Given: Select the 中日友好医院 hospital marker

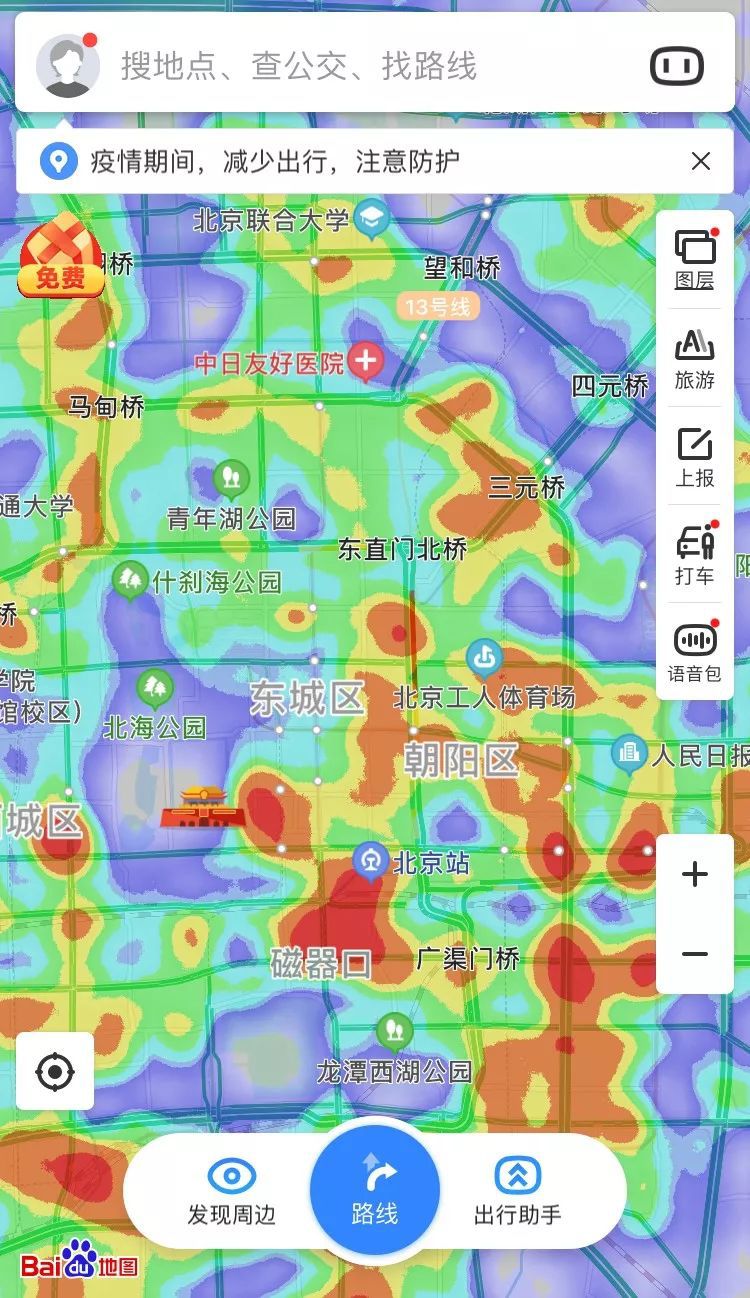Looking at the screenshot, I should (366, 361).
